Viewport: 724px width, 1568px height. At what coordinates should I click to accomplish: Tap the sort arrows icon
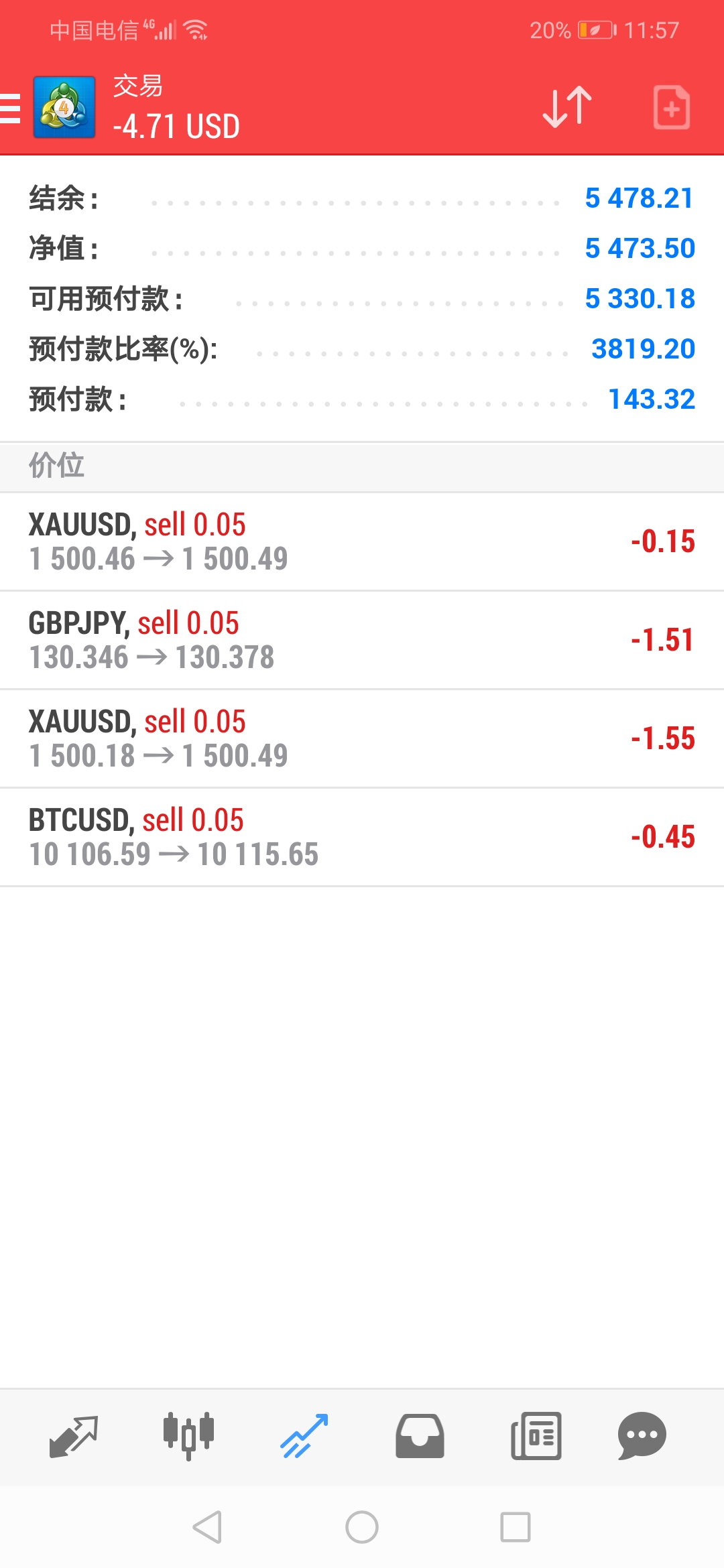[567, 107]
